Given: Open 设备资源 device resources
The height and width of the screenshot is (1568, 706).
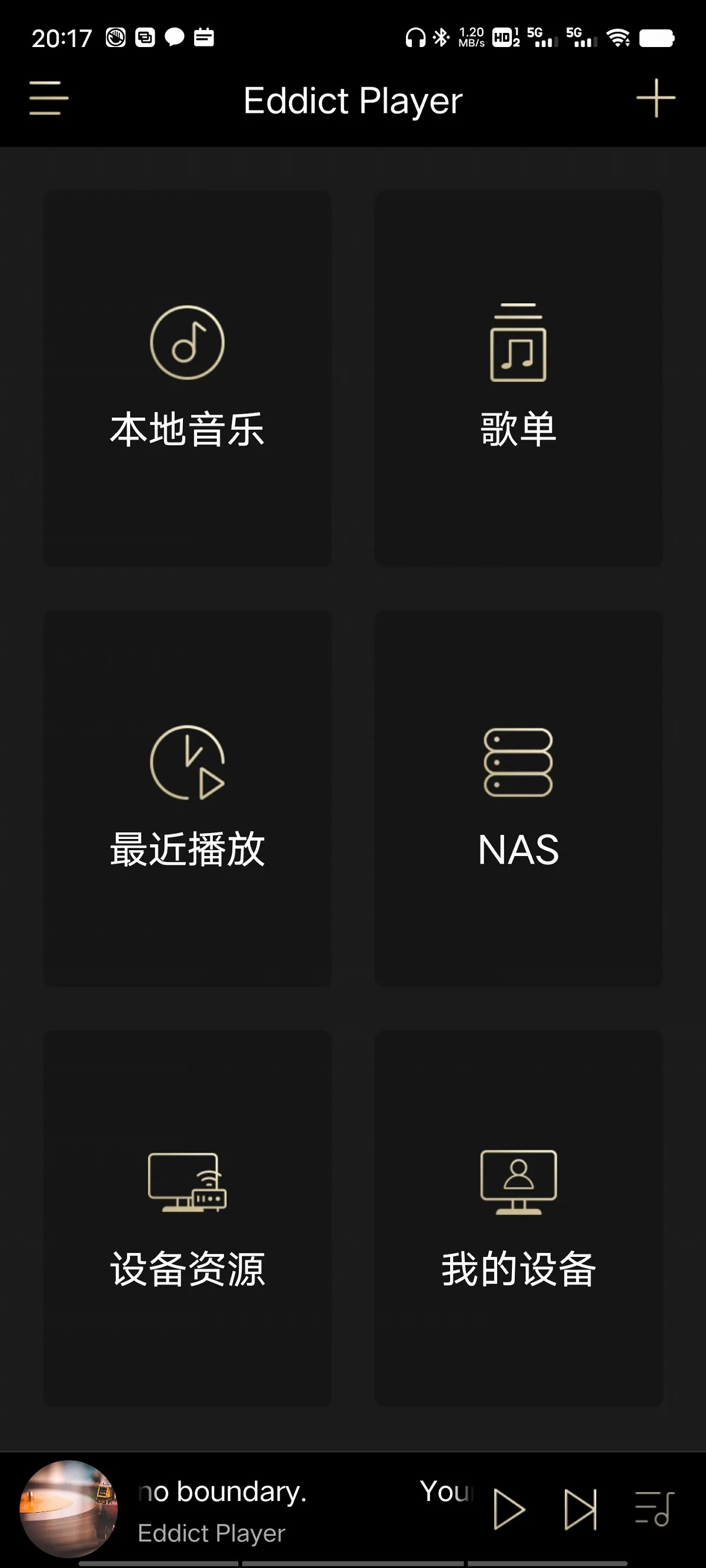Looking at the screenshot, I should [188, 1218].
